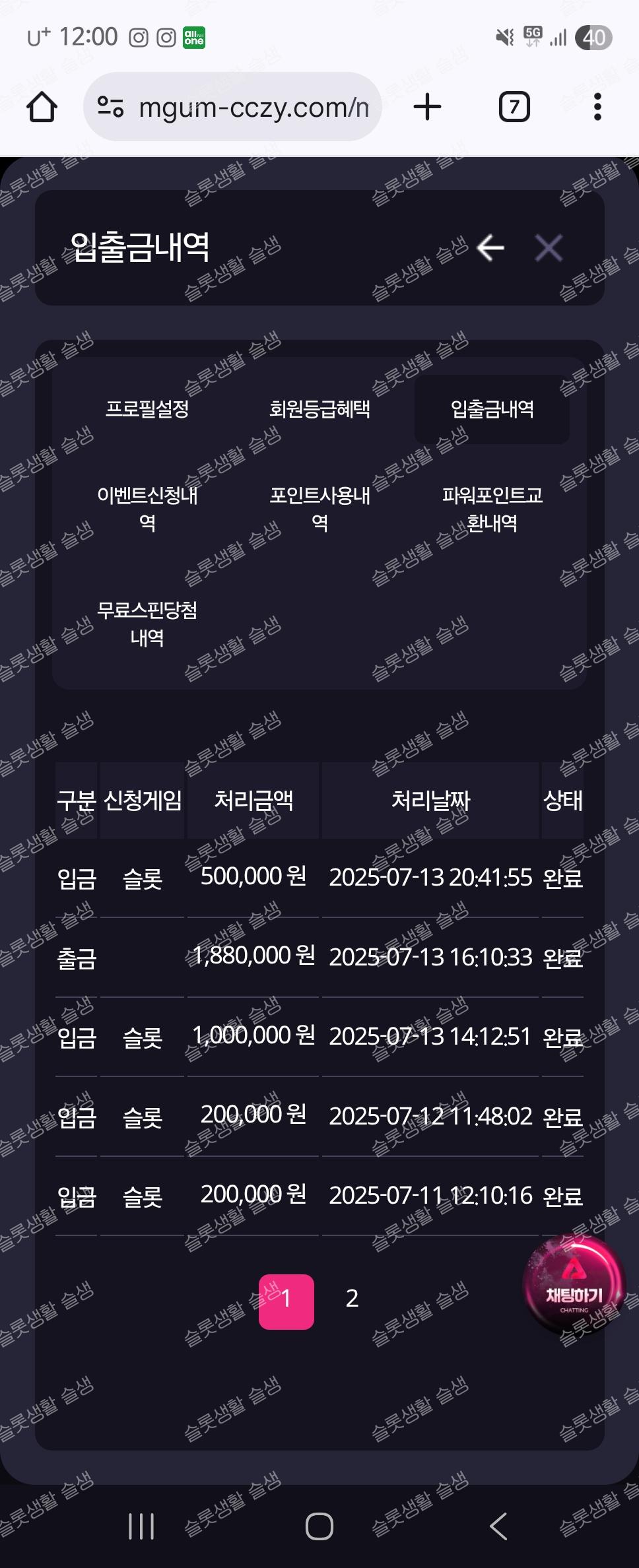Switch to 무료스핀당첨내역 tab
The width and height of the screenshot is (639, 1568).
(147, 623)
